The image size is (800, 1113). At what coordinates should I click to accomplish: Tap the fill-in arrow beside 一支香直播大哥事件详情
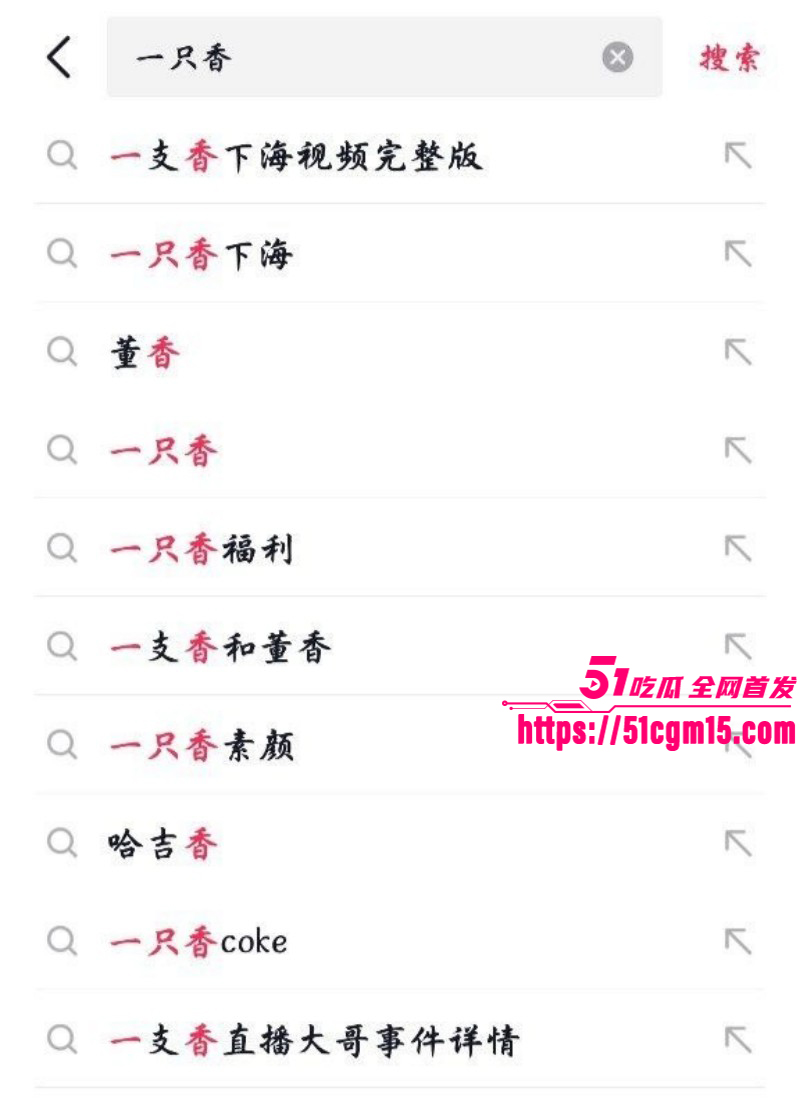coord(738,1039)
